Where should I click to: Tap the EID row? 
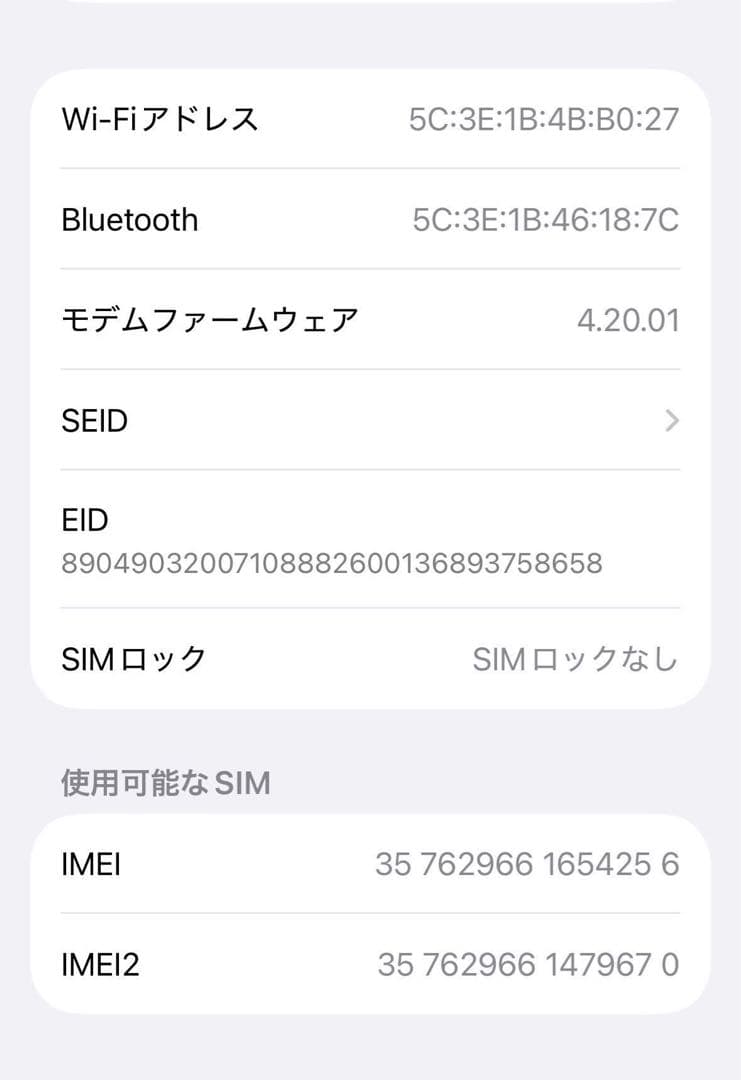[370, 540]
